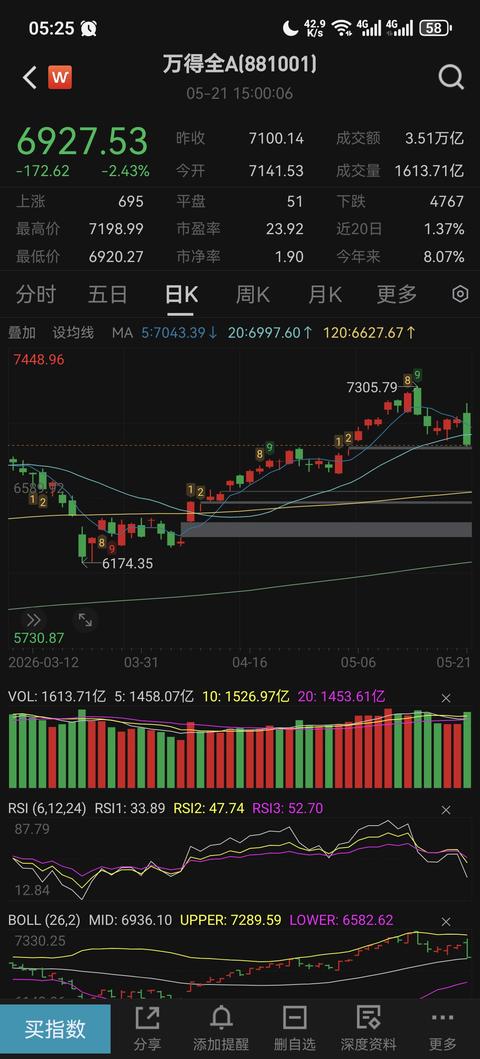Switch to the 分时 chart tab
The height and width of the screenshot is (1059, 480).
[36, 294]
